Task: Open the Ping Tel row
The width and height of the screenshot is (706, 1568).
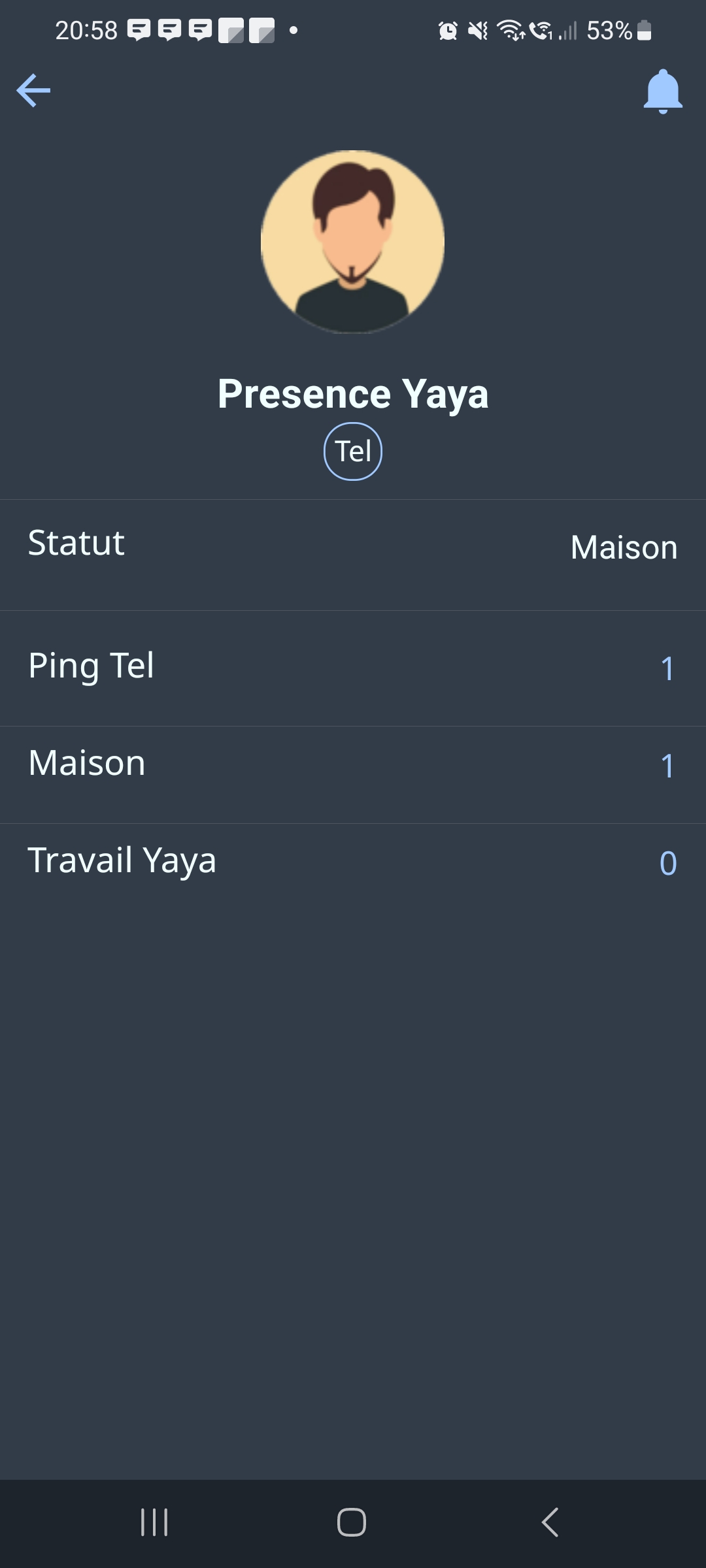Action: pos(353,668)
